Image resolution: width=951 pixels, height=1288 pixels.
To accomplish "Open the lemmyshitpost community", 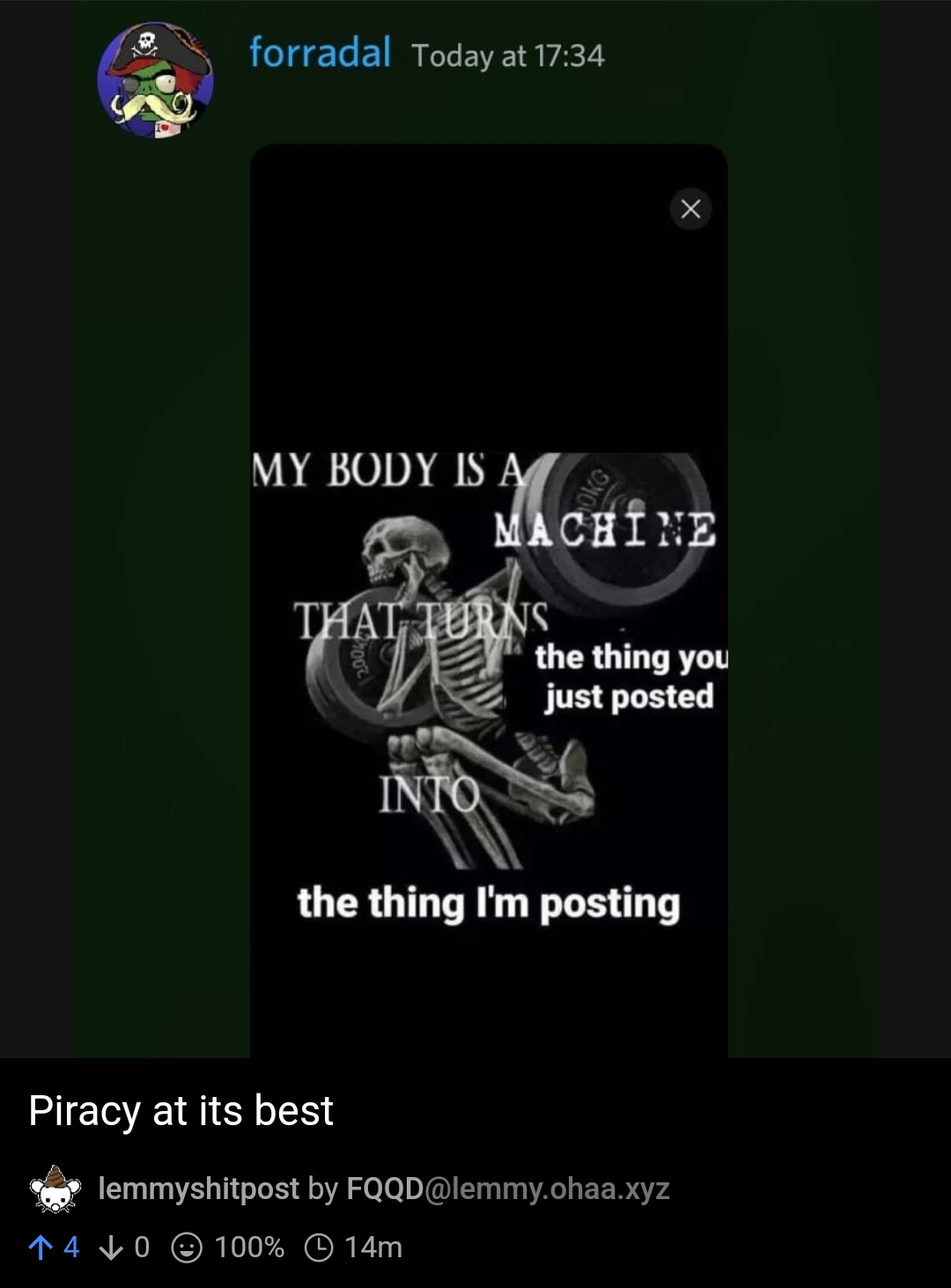I will click(x=198, y=1189).
